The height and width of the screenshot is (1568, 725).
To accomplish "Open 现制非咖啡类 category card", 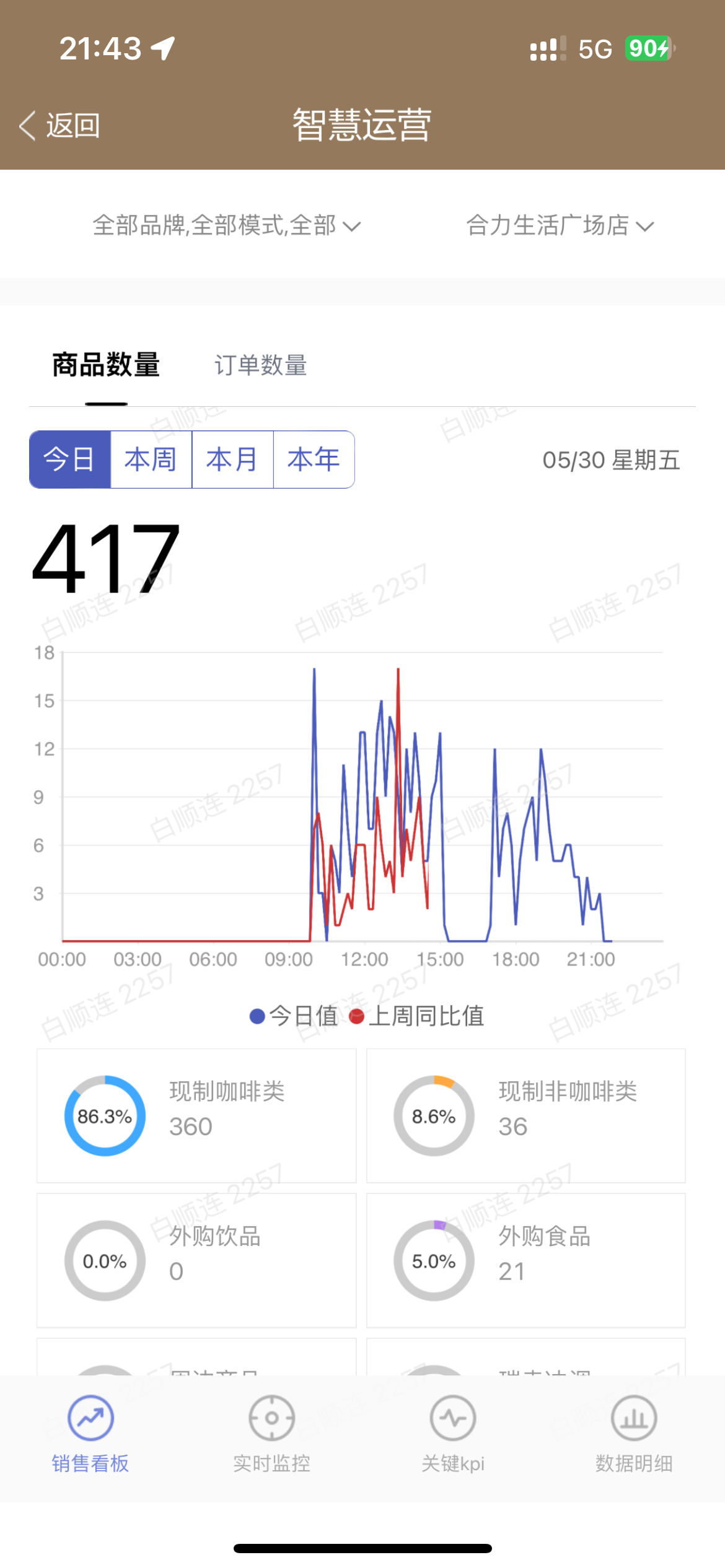I will point(525,1115).
